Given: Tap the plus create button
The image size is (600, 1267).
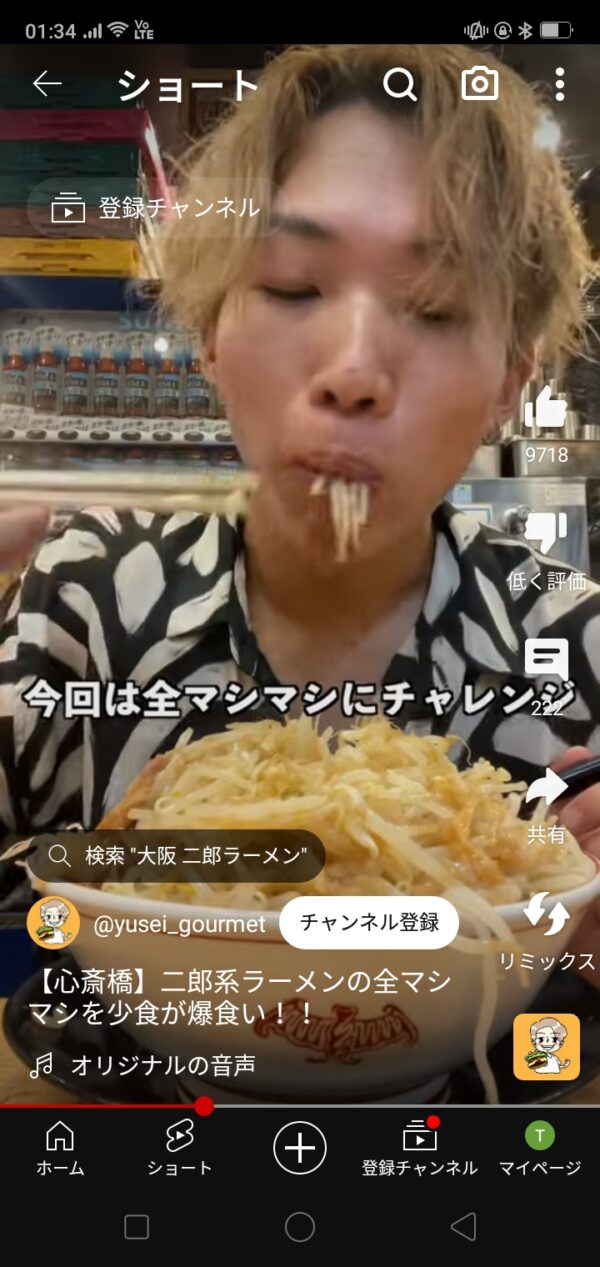Looking at the screenshot, I should [x=300, y=1147].
